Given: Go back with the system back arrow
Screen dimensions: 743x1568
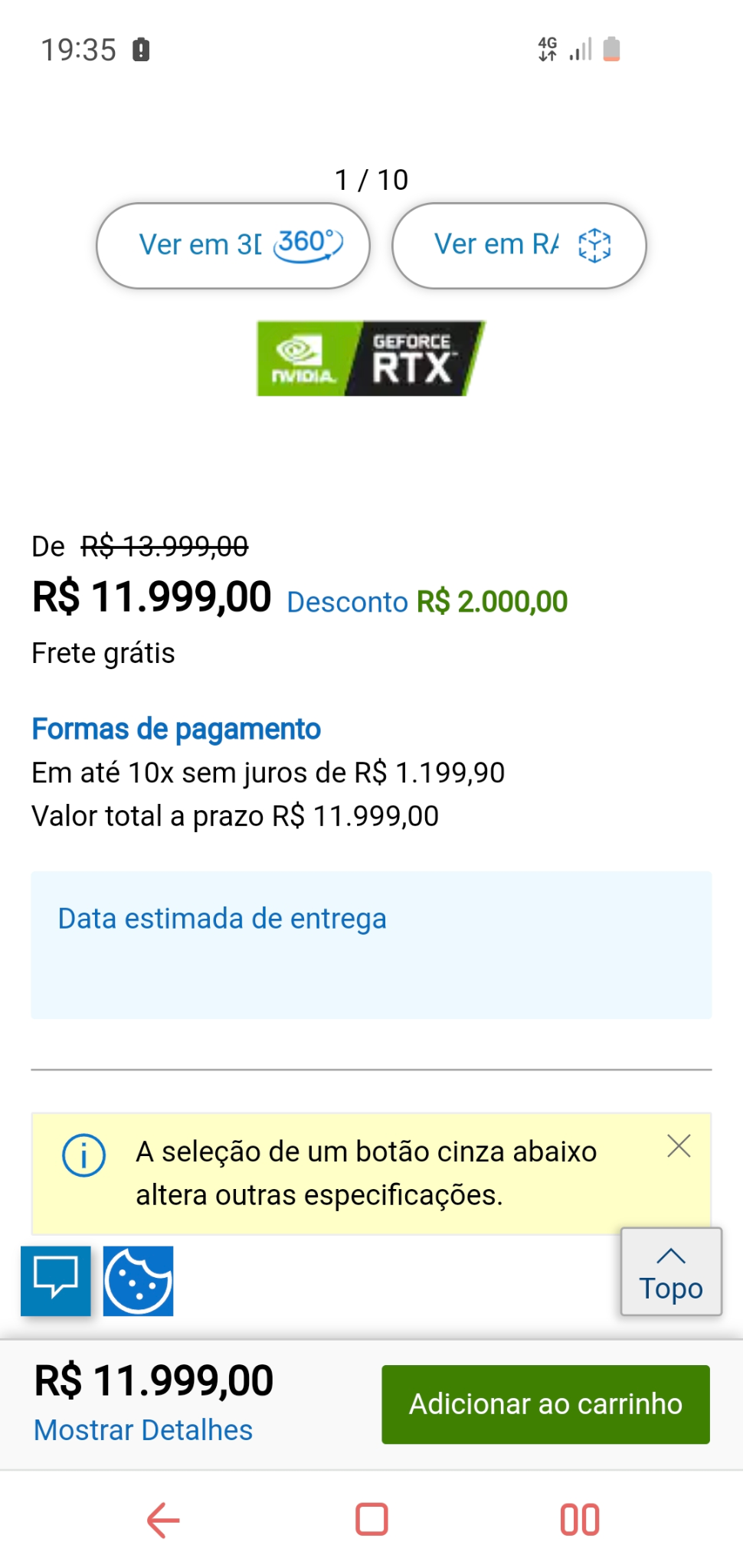Looking at the screenshot, I should (x=163, y=1520).
